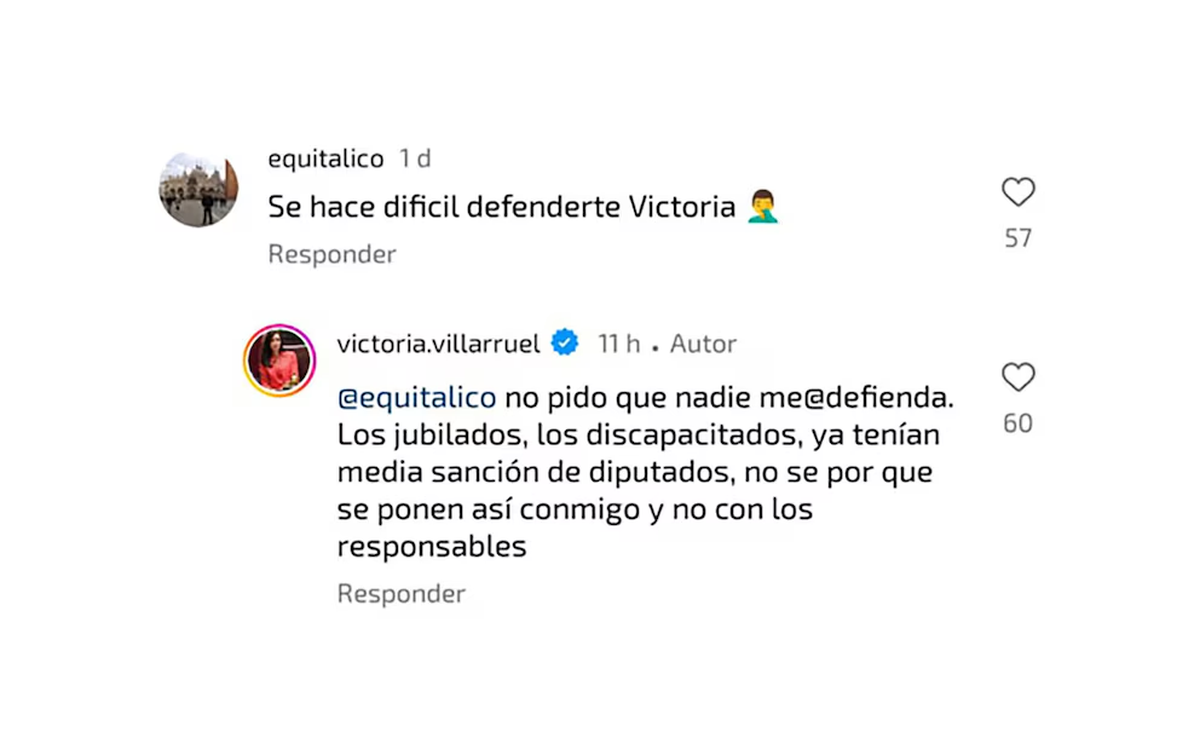This screenshot has width=1200, height=755.
Task: Open the victoria.villarruel username
Action: pyautogui.click(x=438, y=344)
